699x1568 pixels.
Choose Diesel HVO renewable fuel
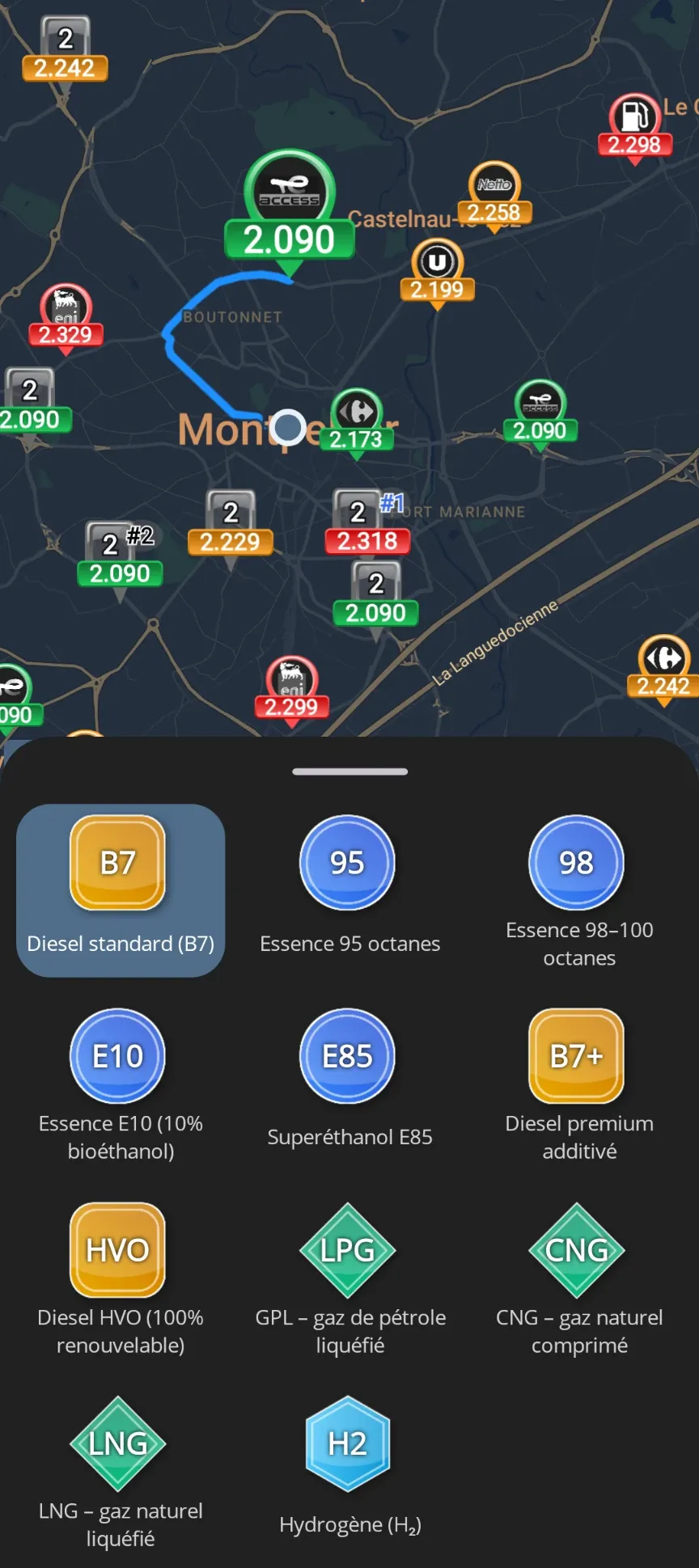coord(120,1277)
